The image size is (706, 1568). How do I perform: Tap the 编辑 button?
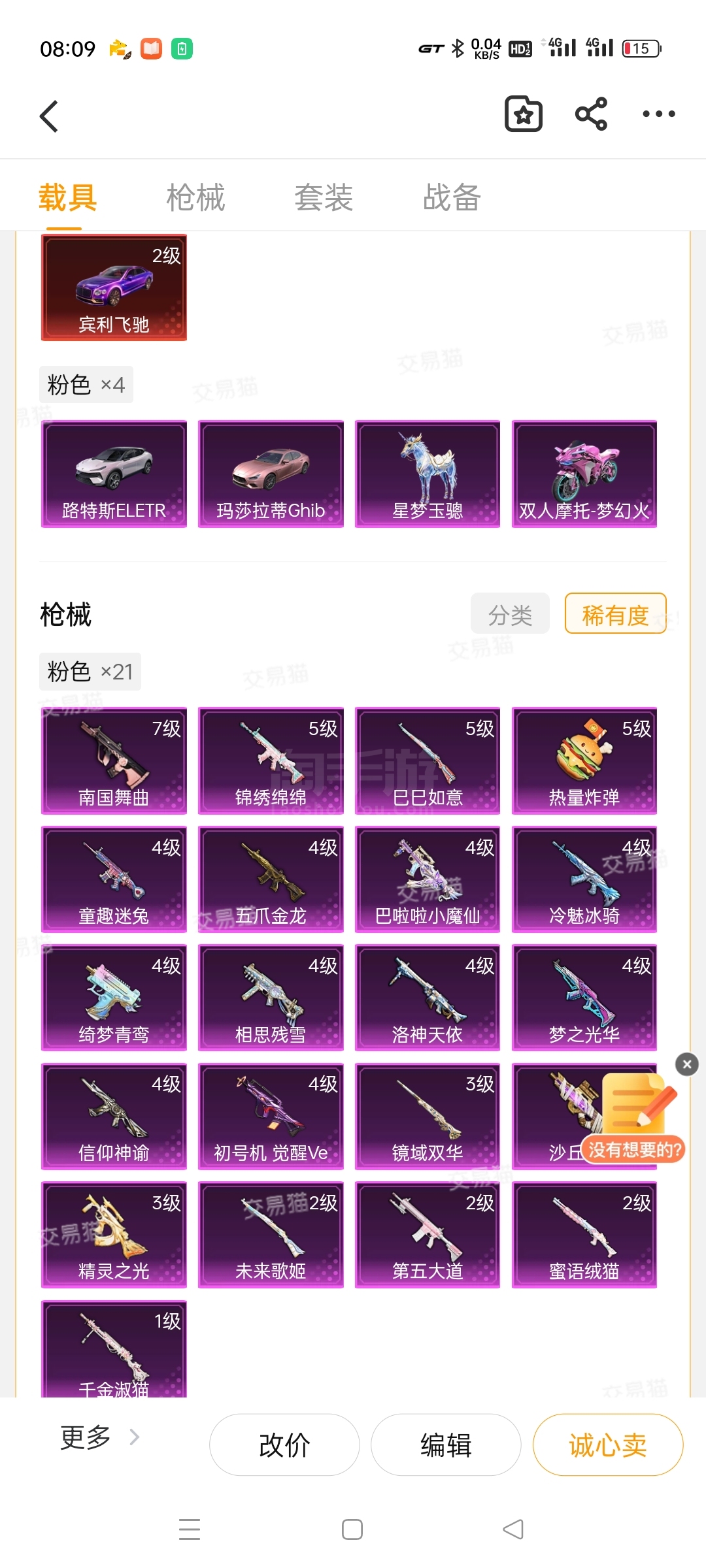[446, 1445]
